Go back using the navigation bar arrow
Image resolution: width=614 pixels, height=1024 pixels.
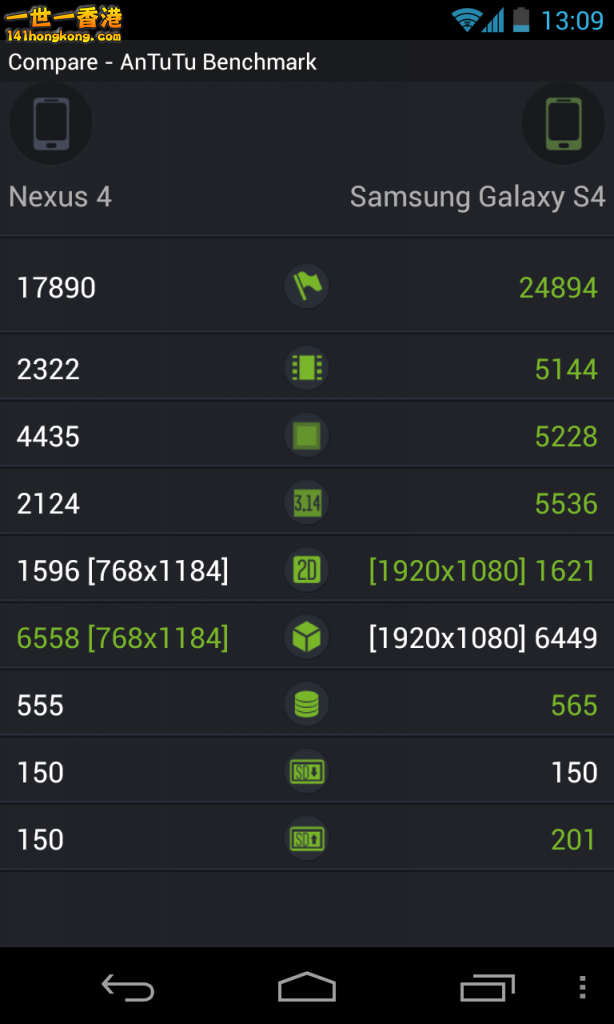(127, 988)
